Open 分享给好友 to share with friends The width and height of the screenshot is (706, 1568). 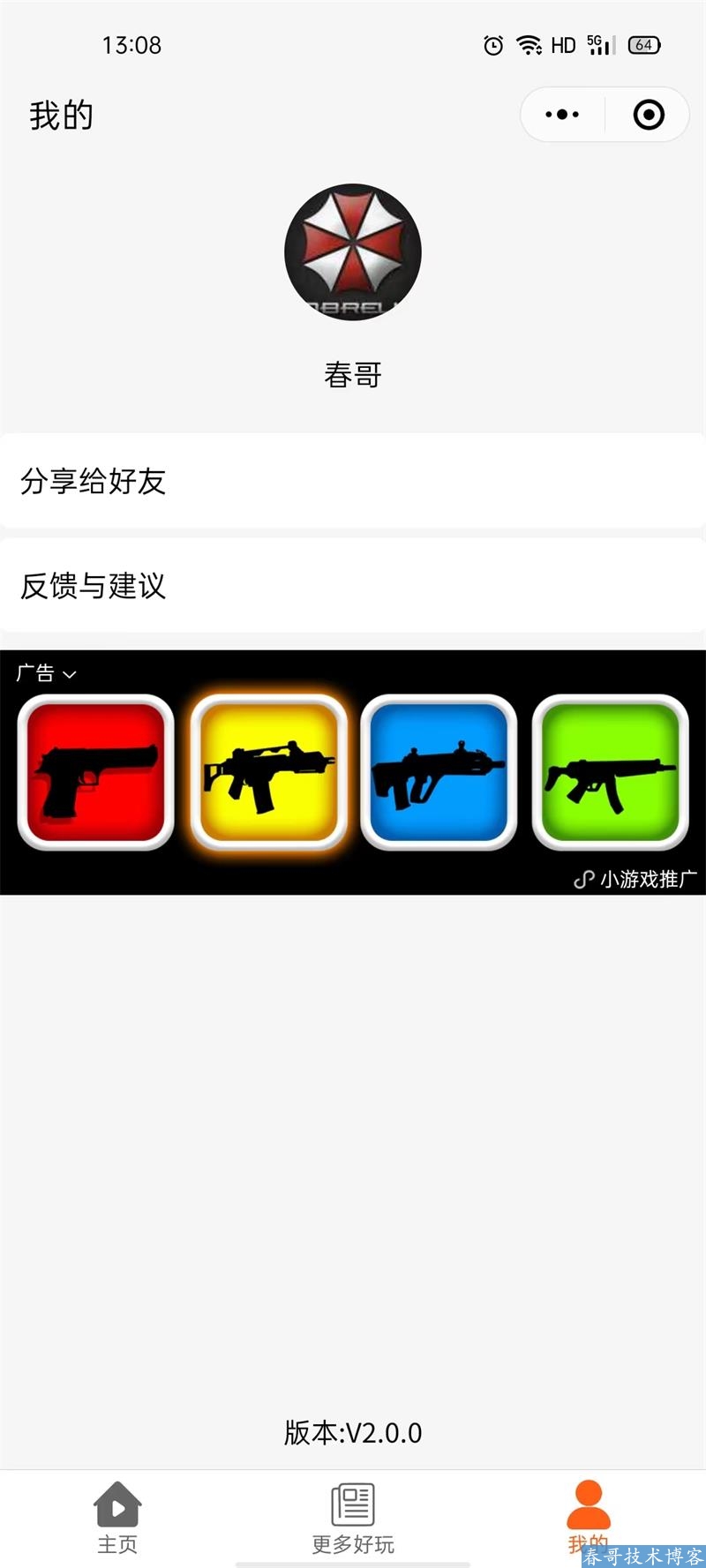tap(353, 481)
